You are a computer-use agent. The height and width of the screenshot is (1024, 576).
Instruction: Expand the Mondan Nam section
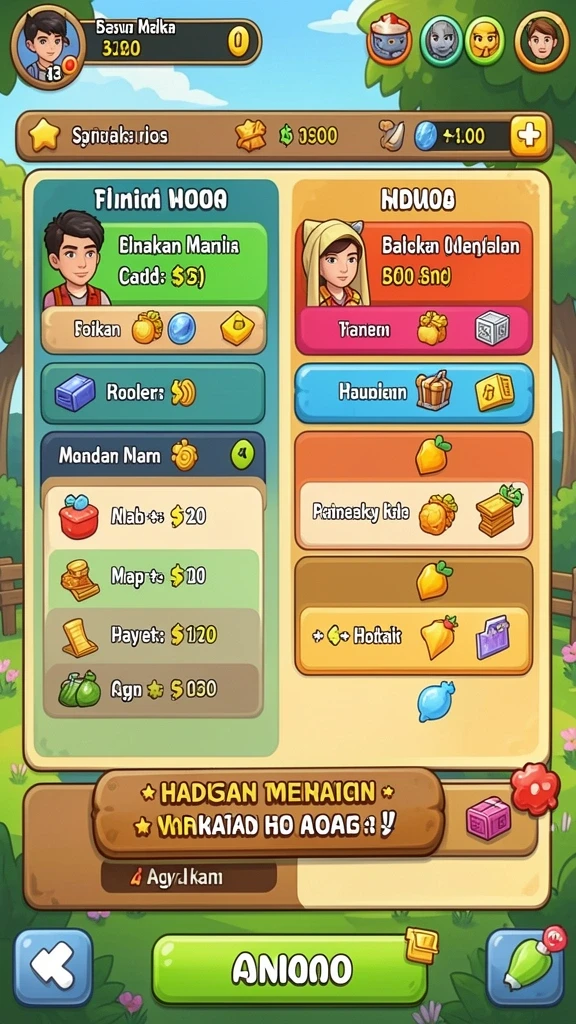[153, 455]
